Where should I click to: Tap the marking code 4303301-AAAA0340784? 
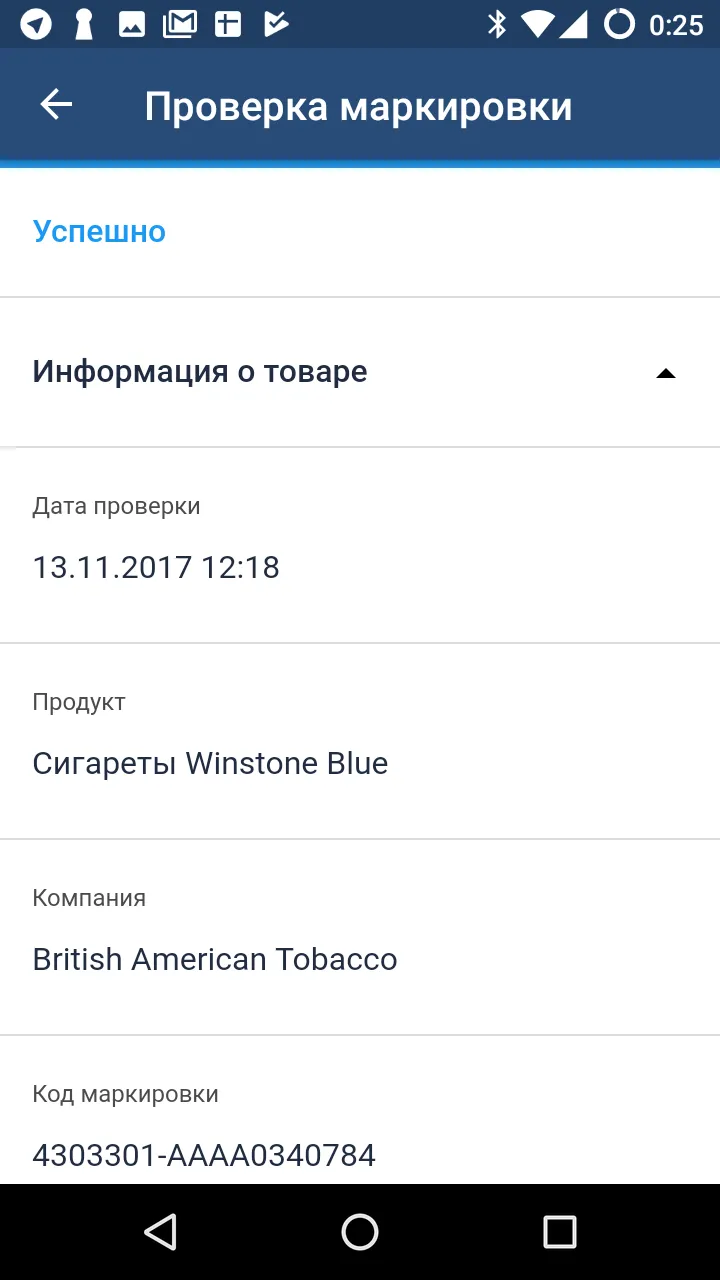[x=204, y=1155]
